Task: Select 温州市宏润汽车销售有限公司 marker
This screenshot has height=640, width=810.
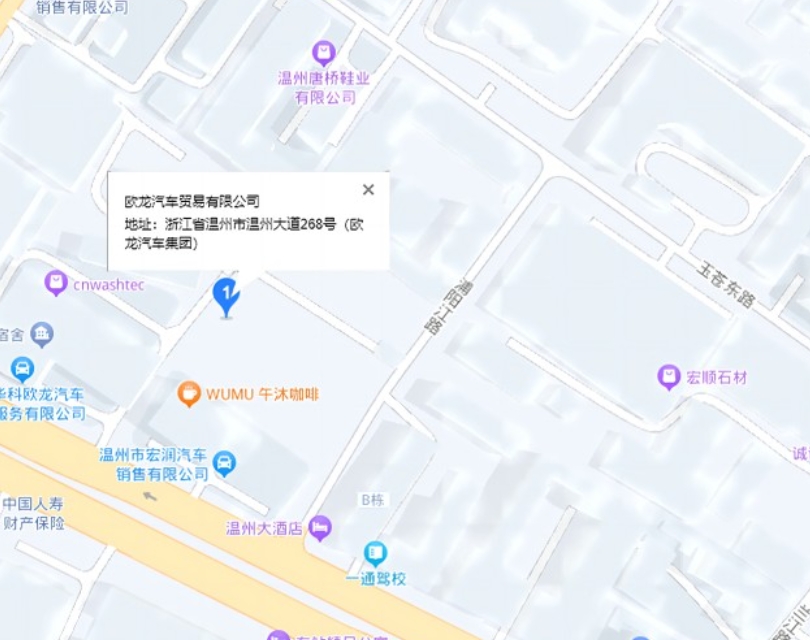Action: 226,462
